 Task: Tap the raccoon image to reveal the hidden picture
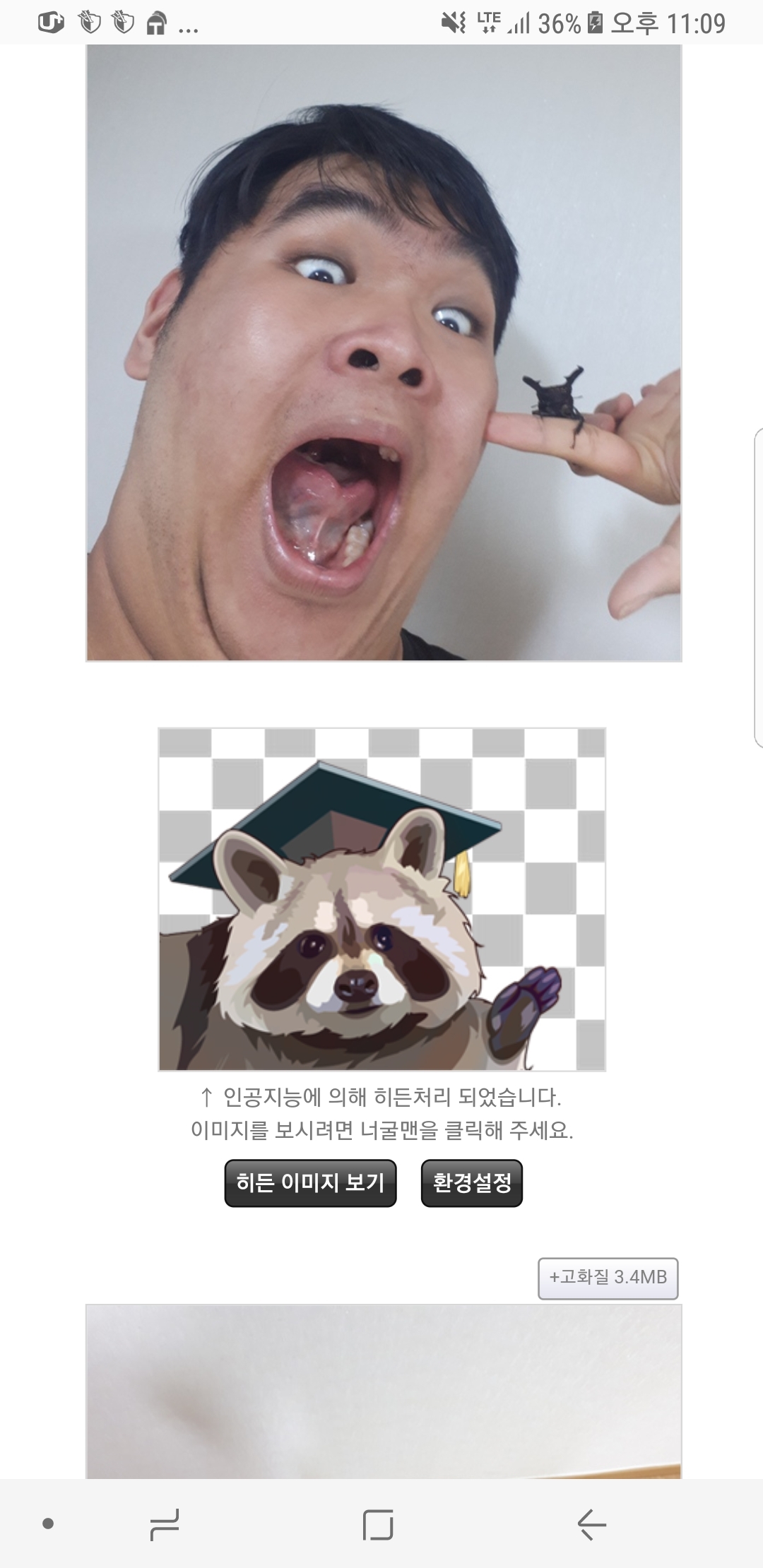(x=381, y=899)
